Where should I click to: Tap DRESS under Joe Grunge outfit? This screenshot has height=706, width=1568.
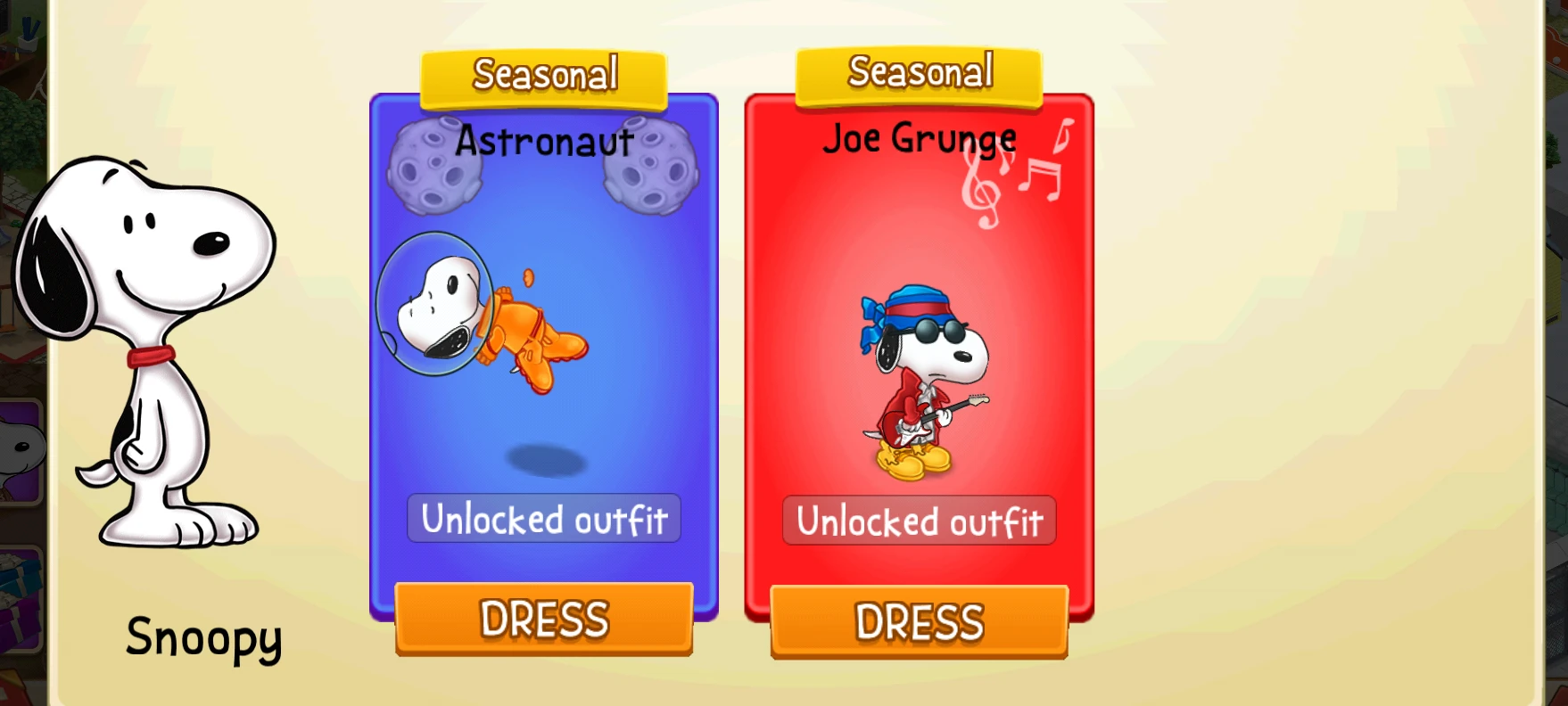pyautogui.click(x=920, y=621)
